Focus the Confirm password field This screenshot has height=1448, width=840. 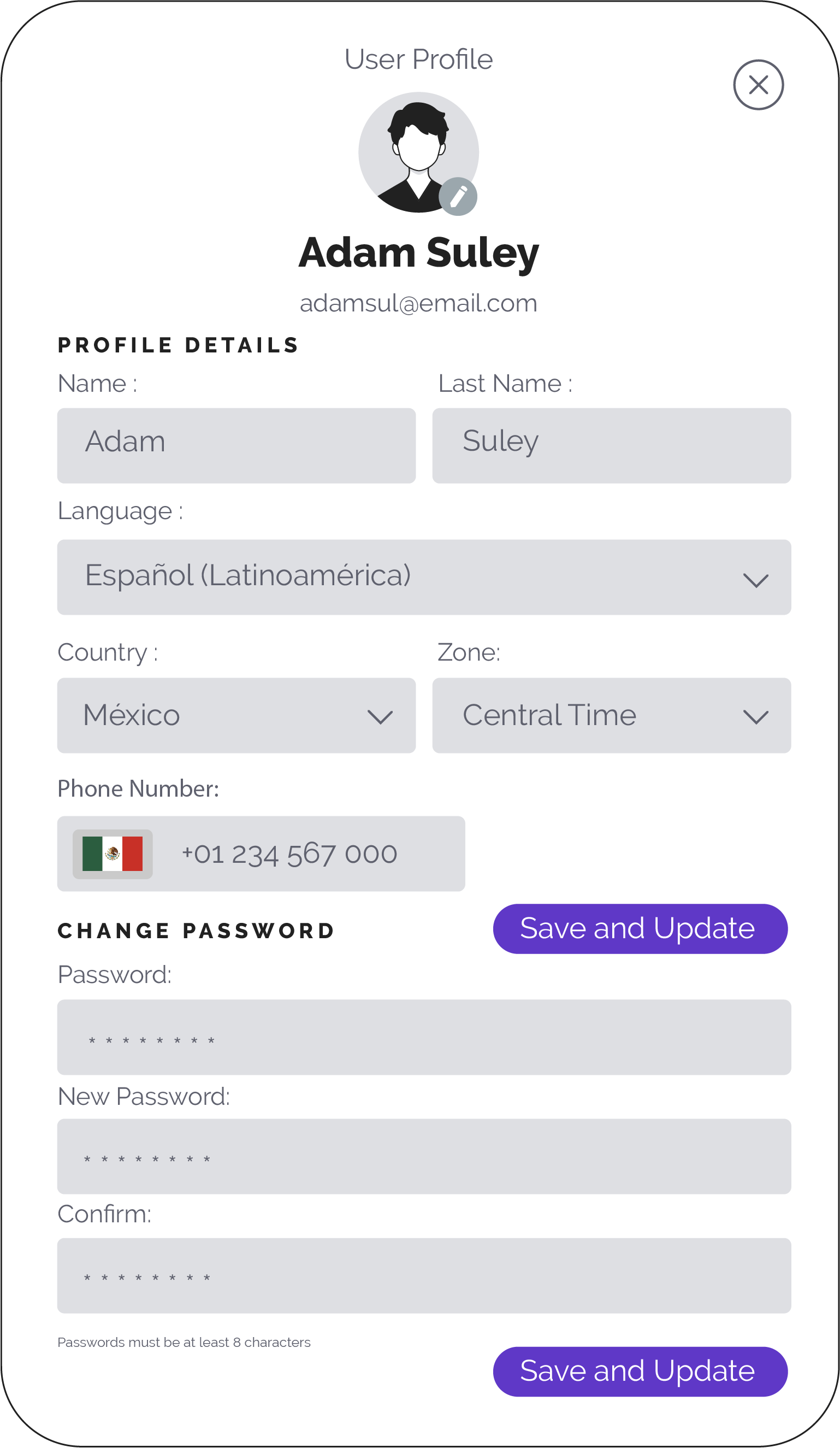pos(424,1276)
